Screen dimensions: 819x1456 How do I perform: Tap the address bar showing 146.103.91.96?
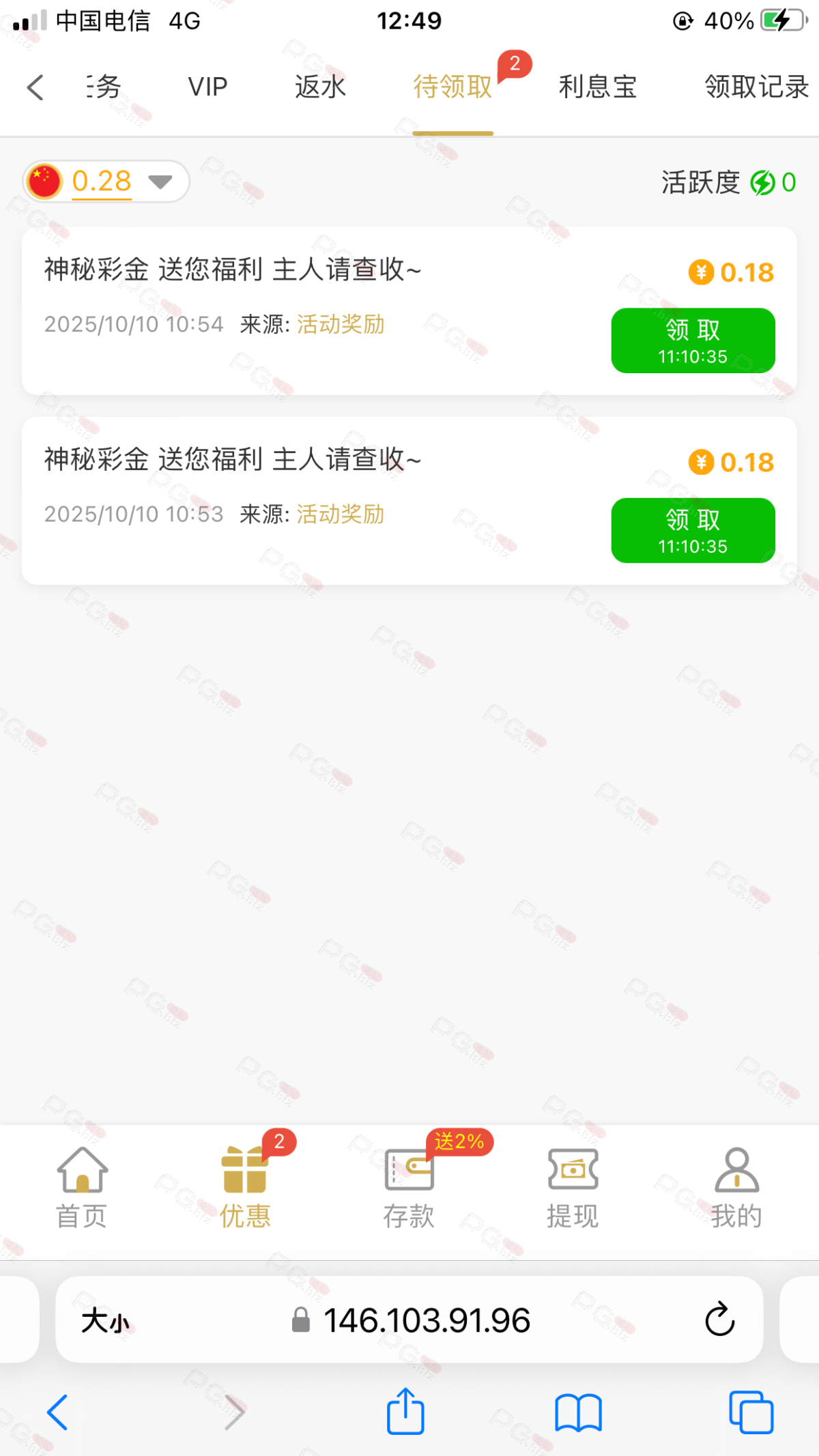[427, 1321]
